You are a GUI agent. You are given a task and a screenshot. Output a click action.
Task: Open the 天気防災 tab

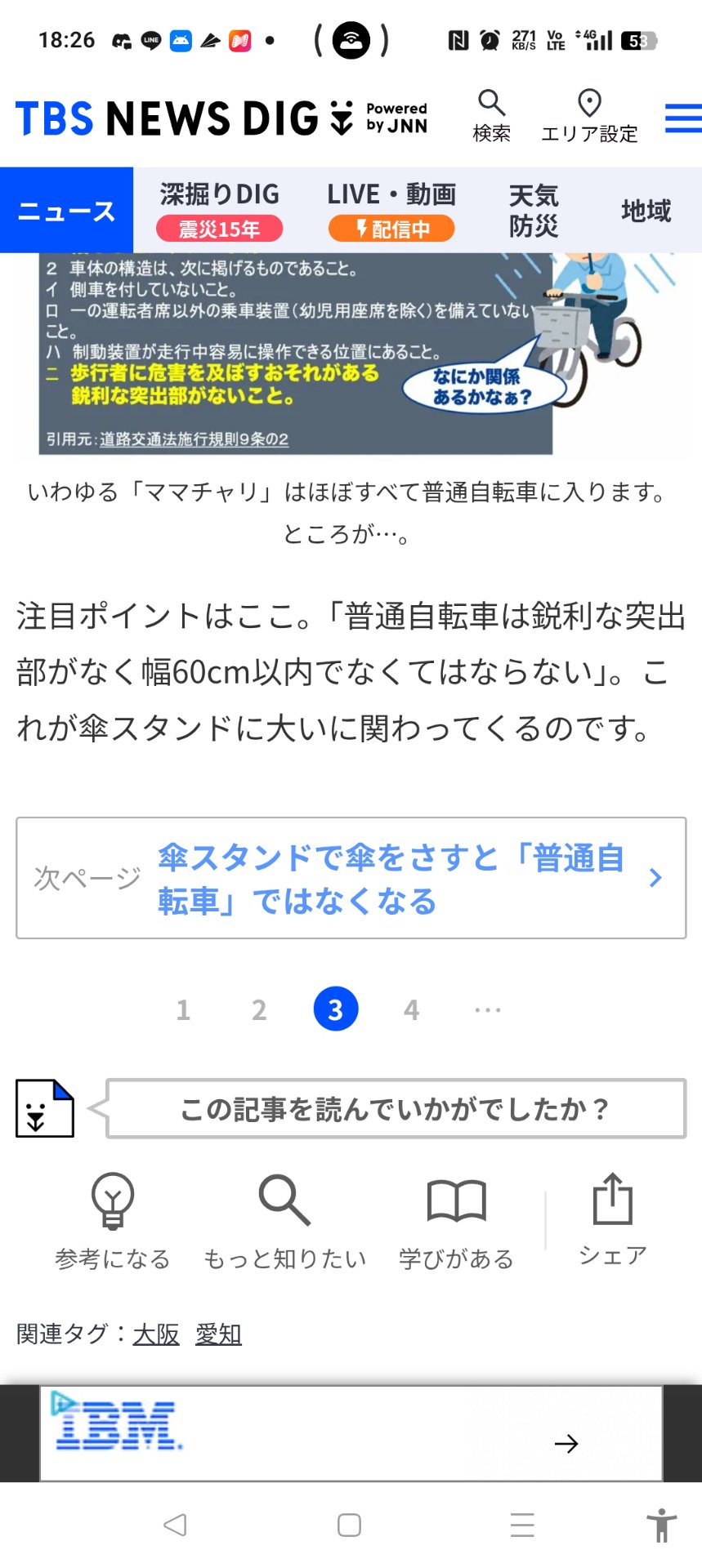[533, 210]
